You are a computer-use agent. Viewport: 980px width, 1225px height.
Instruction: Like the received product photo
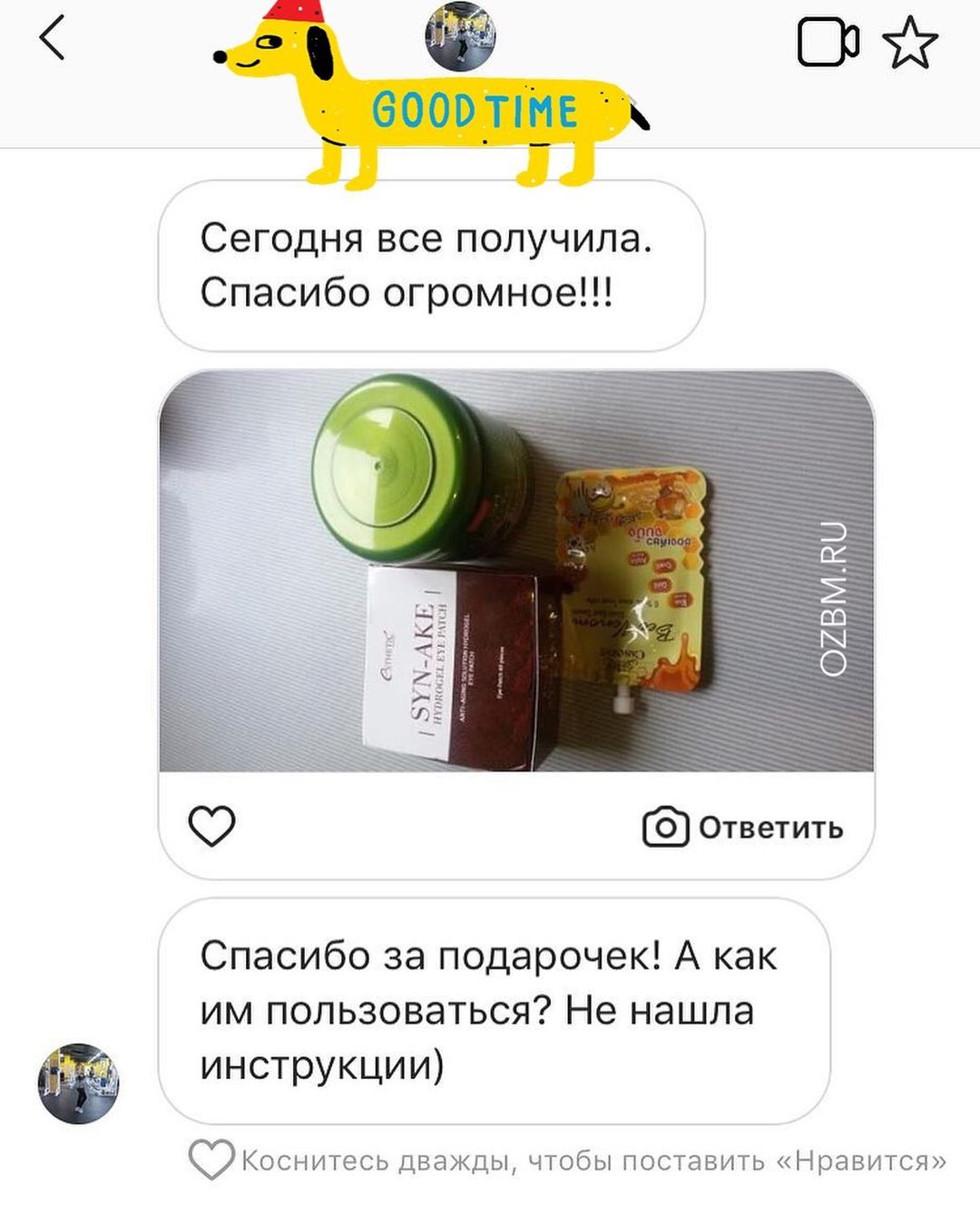pyautogui.click(x=211, y=826)
